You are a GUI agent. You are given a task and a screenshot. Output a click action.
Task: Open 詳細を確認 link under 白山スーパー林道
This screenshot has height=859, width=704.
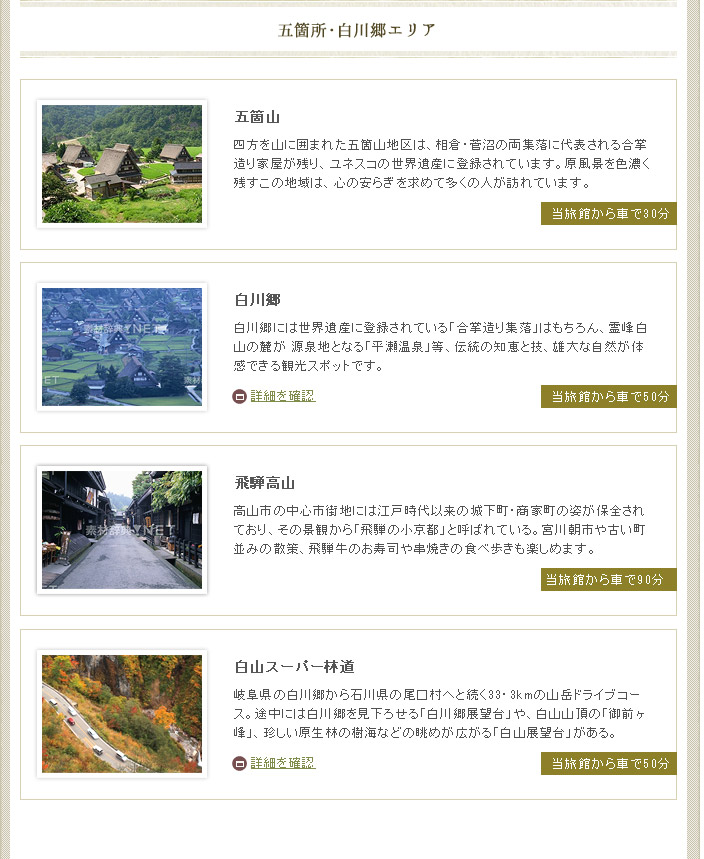[x=282, y=763]
